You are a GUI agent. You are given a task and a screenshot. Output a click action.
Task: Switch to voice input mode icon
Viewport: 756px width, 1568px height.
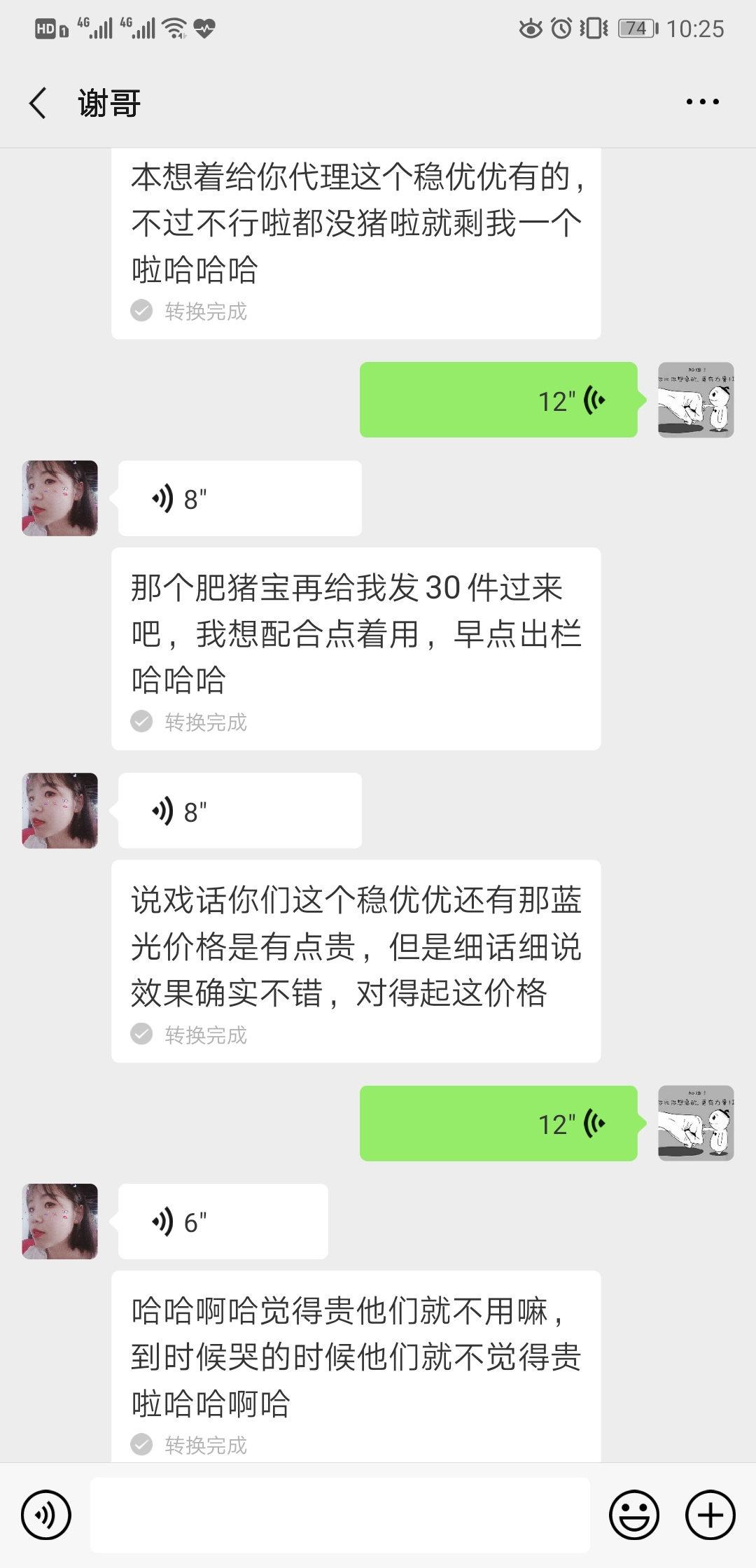point(45,1514)
